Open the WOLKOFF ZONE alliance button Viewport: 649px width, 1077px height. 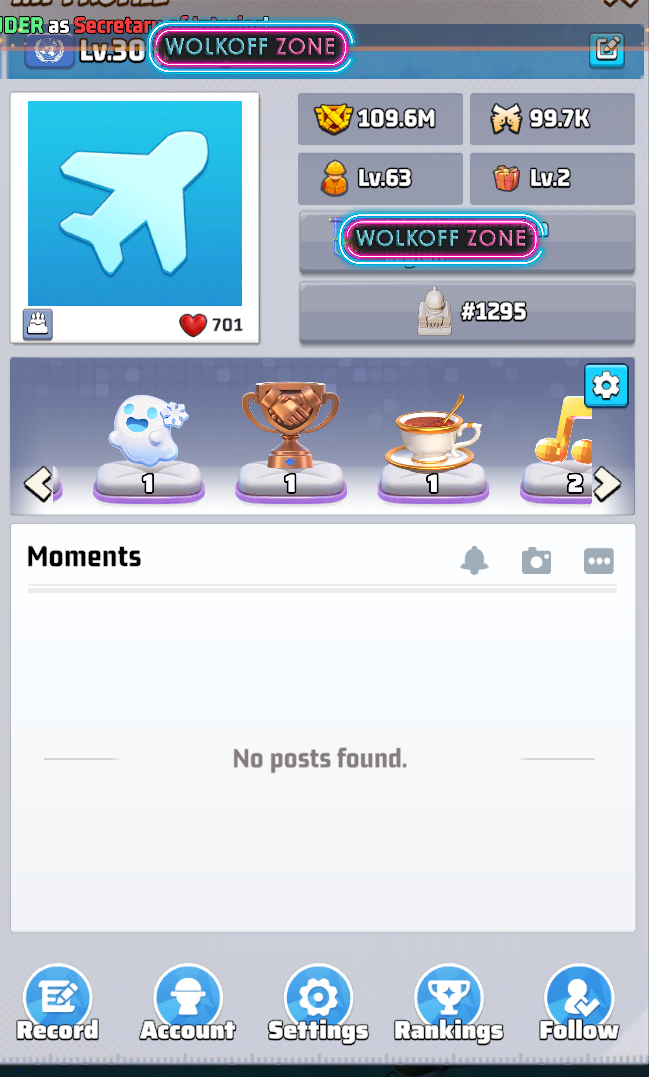coord(467,240)
